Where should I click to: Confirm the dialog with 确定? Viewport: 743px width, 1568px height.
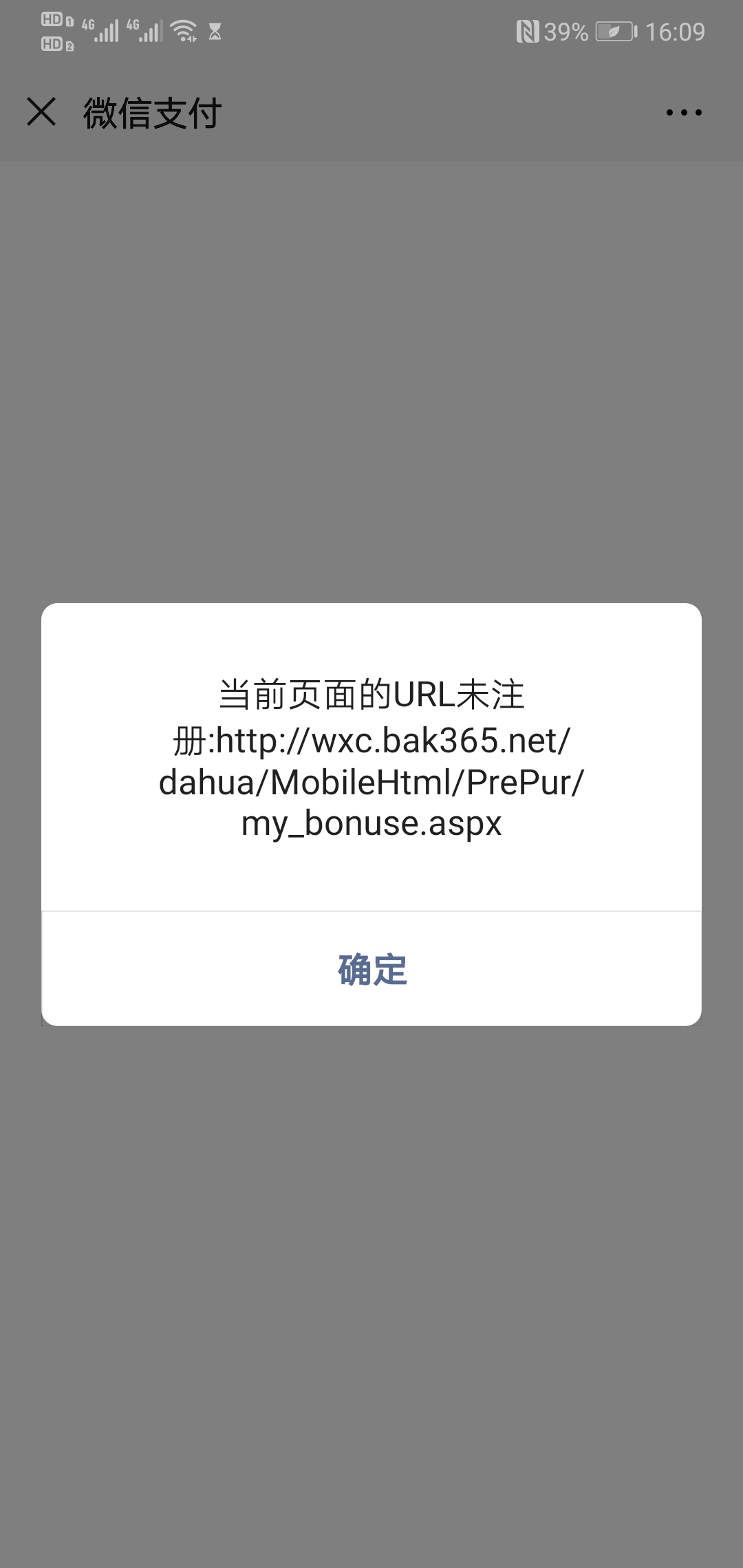click(371, 969)
